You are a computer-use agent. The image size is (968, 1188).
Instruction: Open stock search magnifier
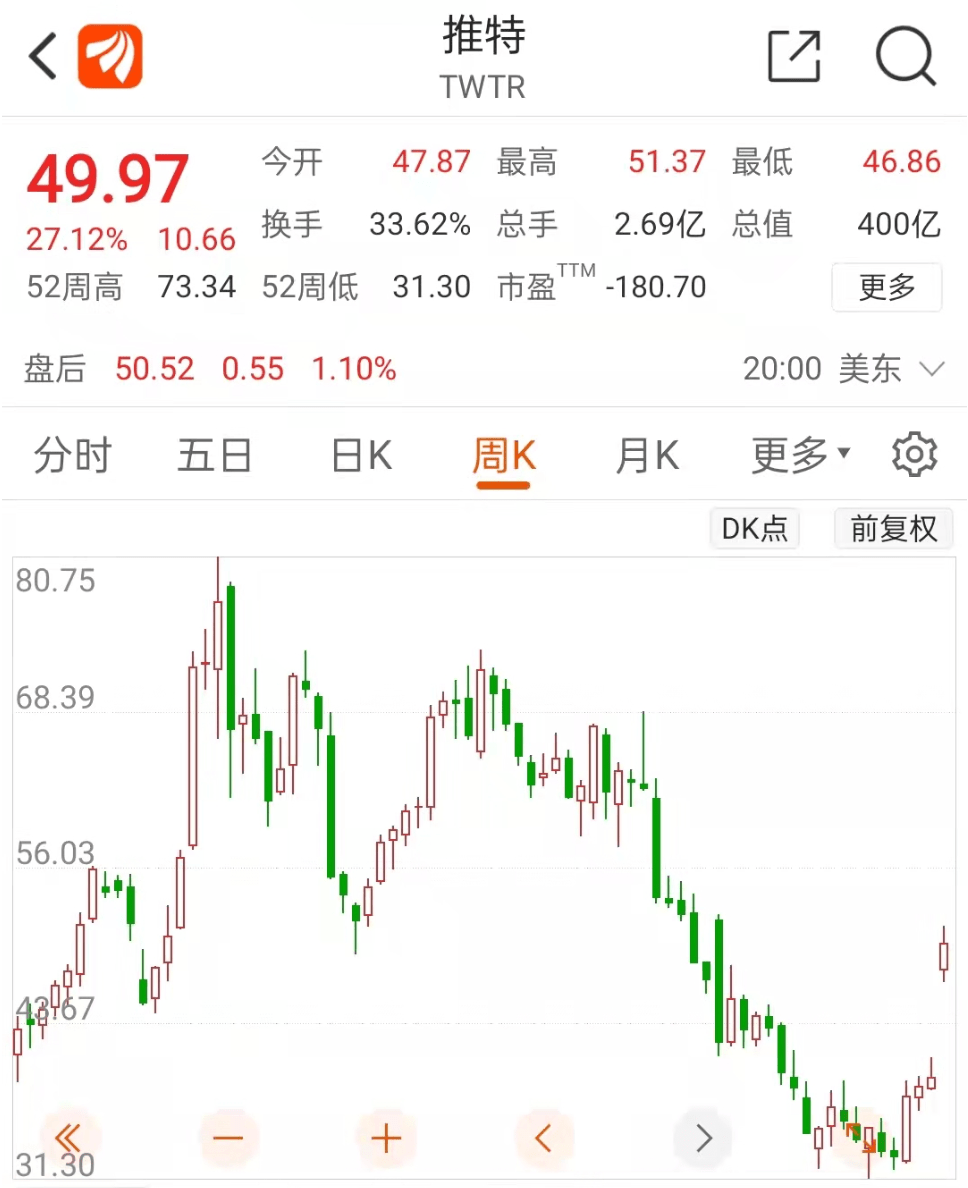(x=905, y=56)
